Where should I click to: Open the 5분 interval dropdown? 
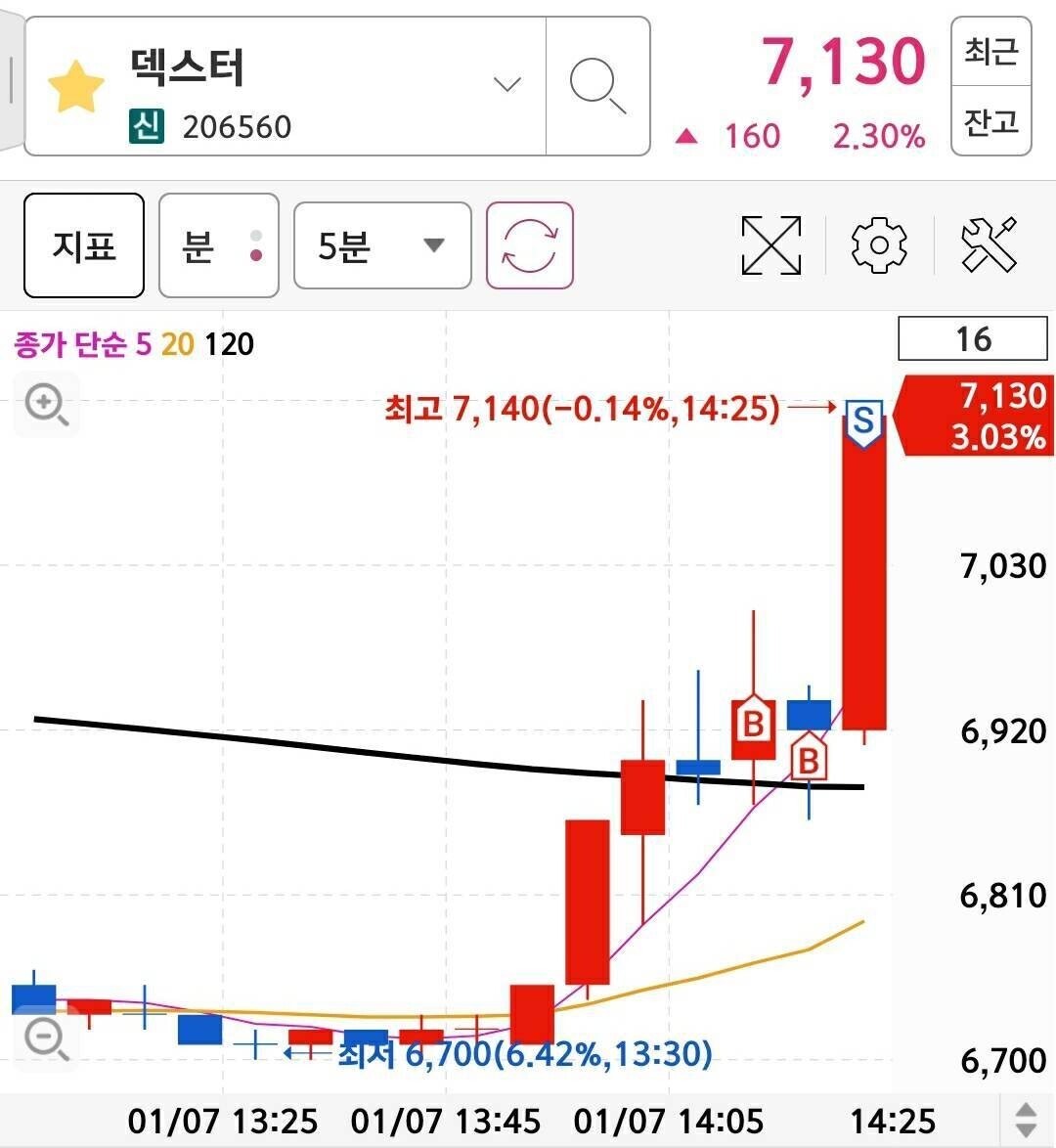click(382, 245)
